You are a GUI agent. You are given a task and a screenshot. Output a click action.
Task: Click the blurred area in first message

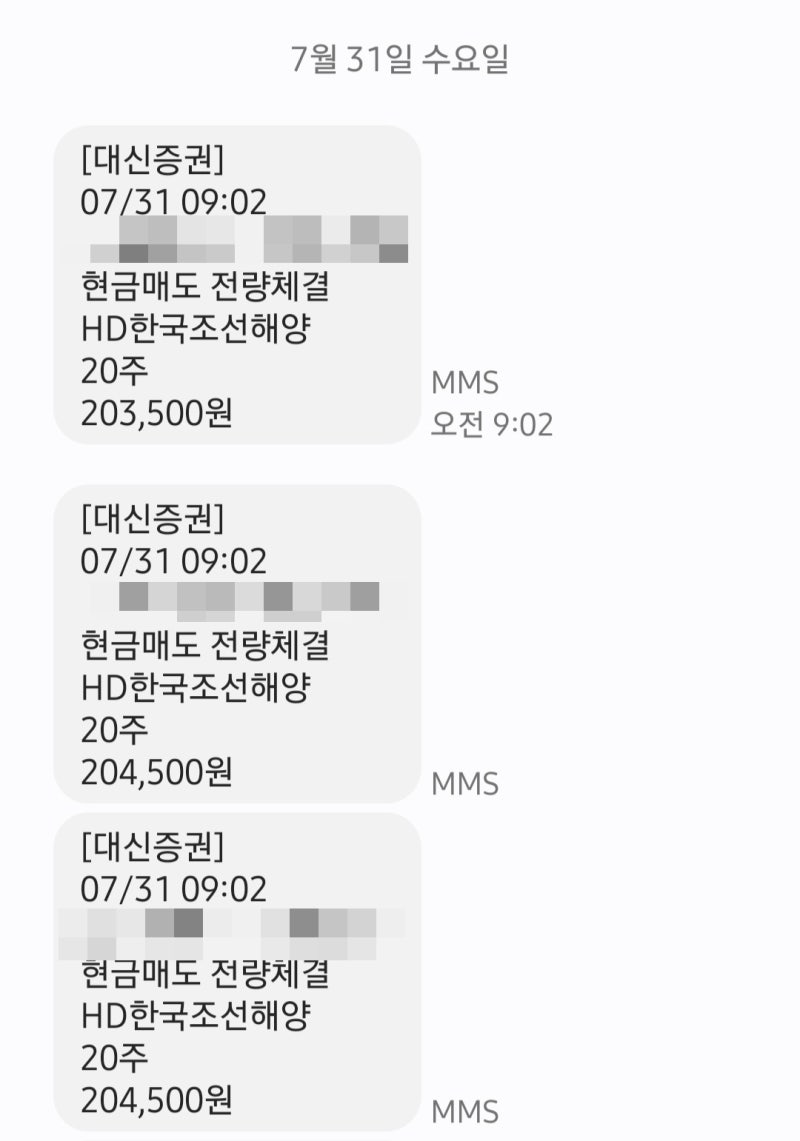tap(240, 239)
